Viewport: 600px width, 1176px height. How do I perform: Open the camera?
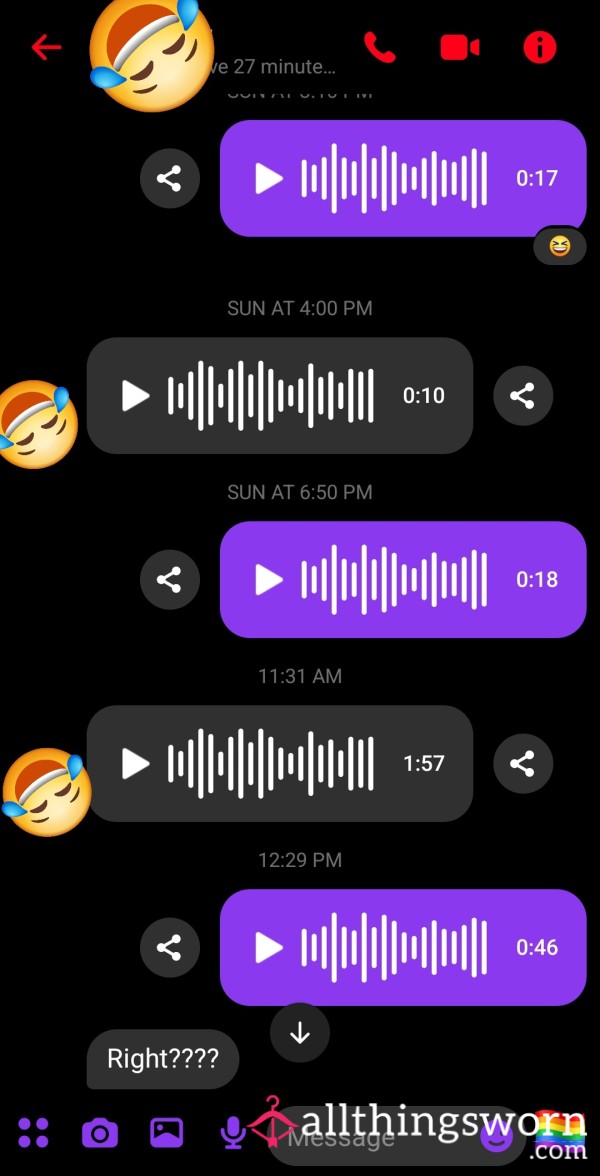click(99, 1133)
